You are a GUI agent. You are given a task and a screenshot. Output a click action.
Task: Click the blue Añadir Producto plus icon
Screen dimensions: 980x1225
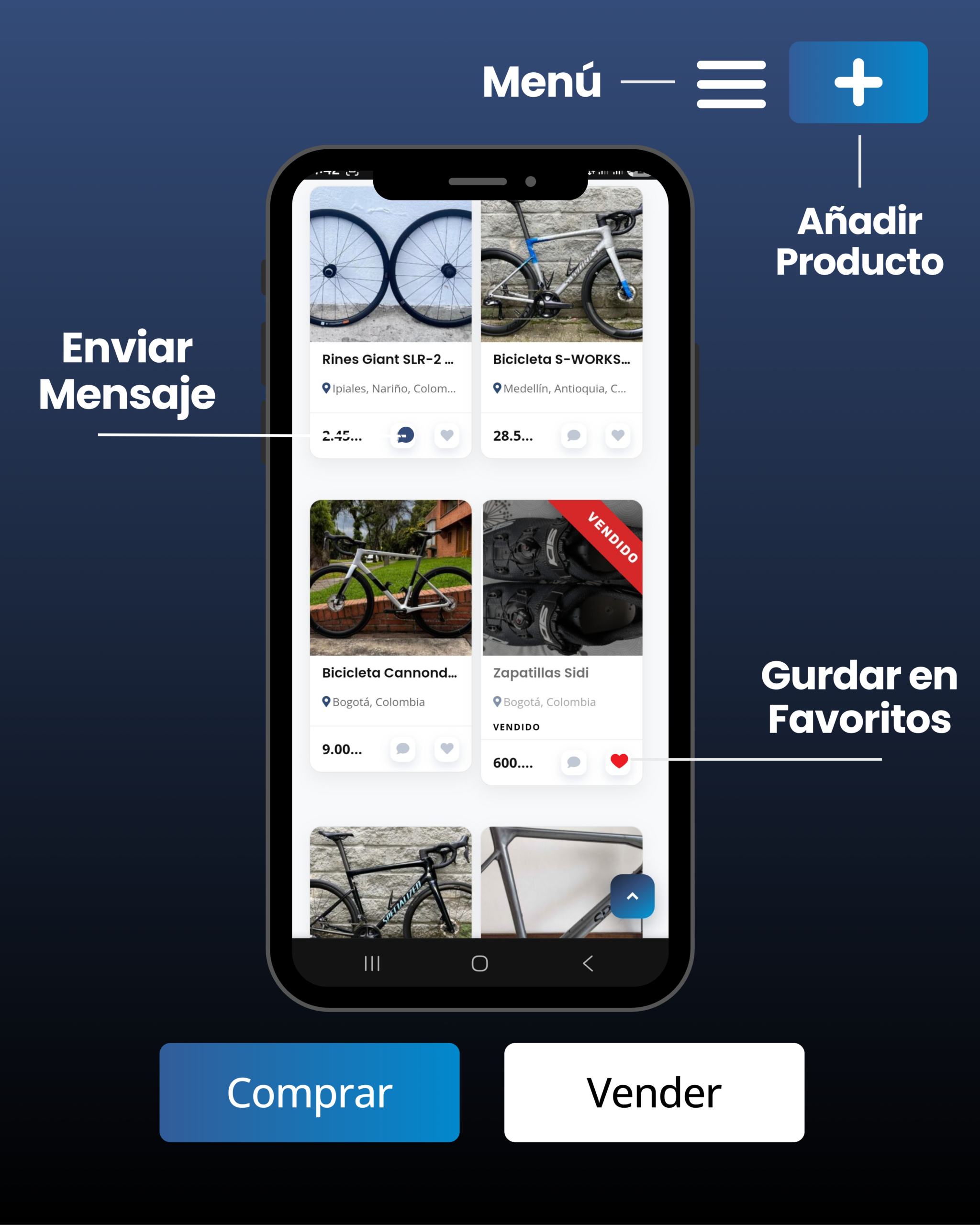(858, 83)
